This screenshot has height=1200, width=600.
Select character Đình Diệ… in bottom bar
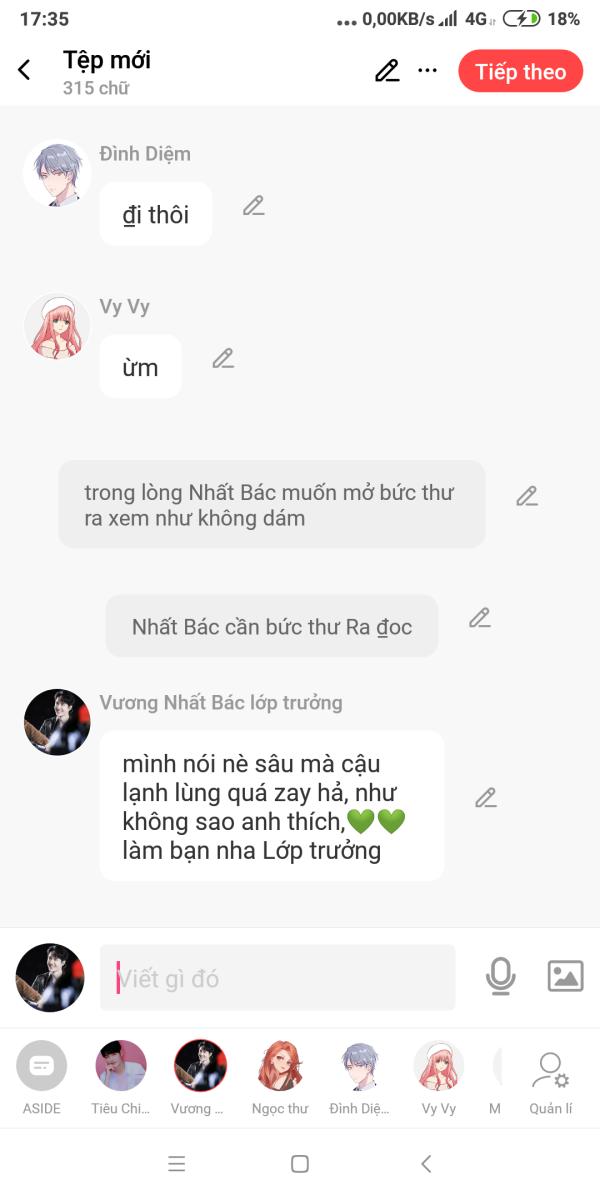pos(359,1077)
